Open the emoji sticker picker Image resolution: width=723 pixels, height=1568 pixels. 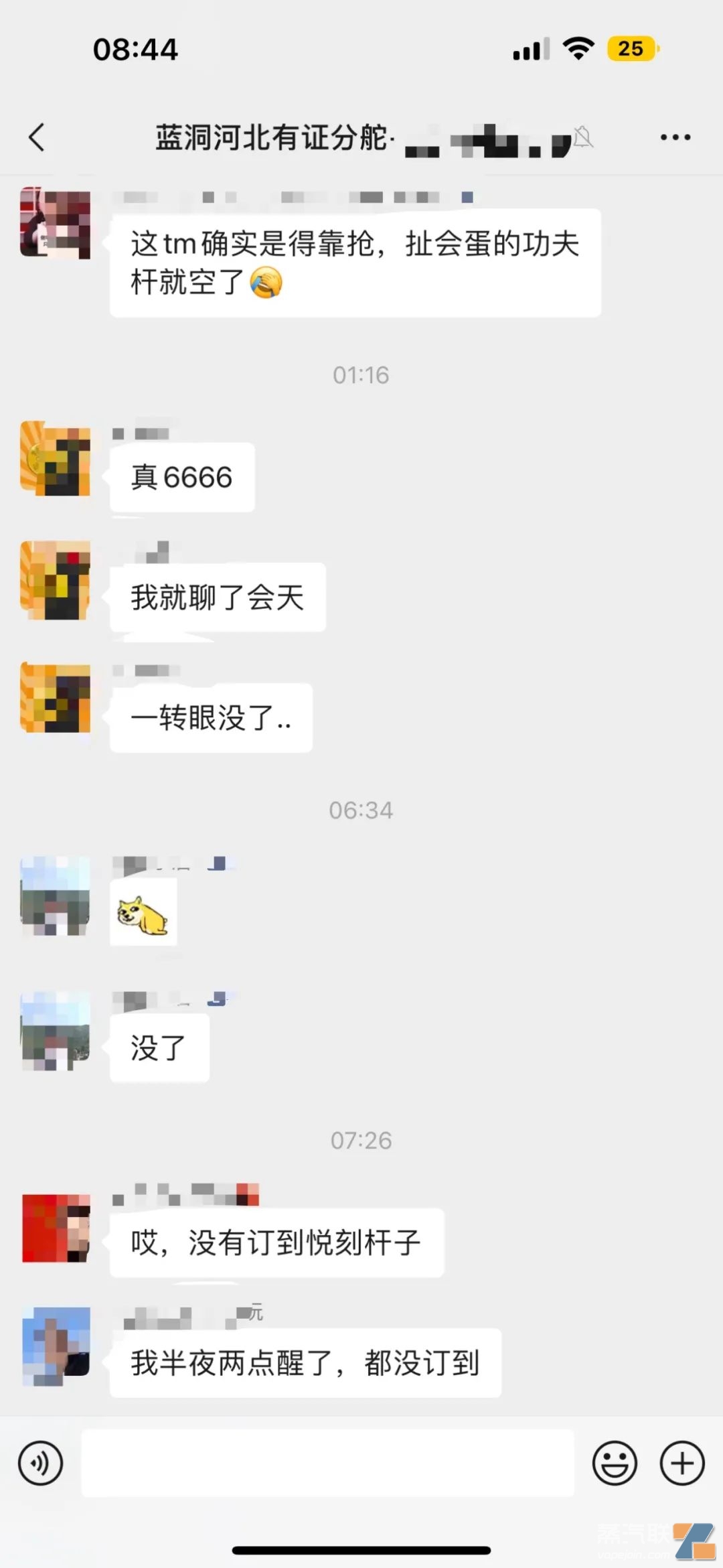click(614, 1464)
